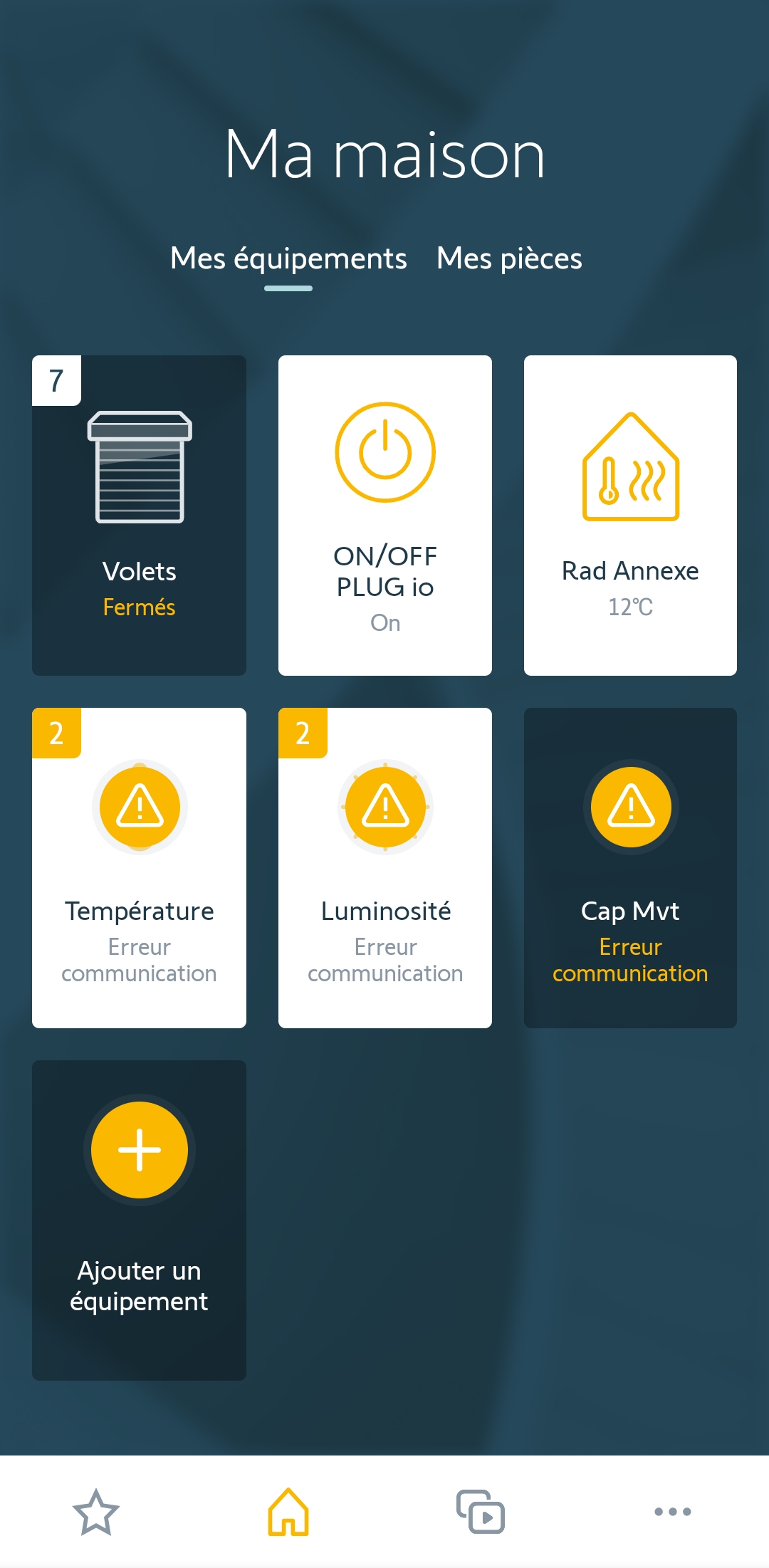
Task: Open the home tab in bottom bar
Action: (288, 1511)
